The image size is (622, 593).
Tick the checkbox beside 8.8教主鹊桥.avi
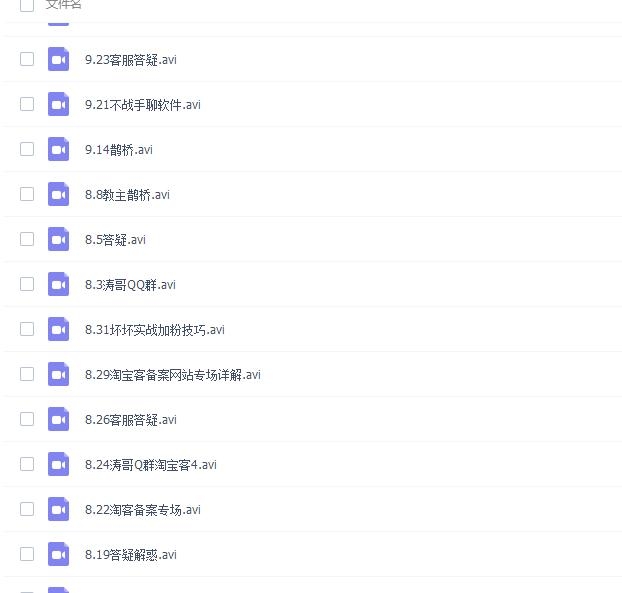pos(27,194)
